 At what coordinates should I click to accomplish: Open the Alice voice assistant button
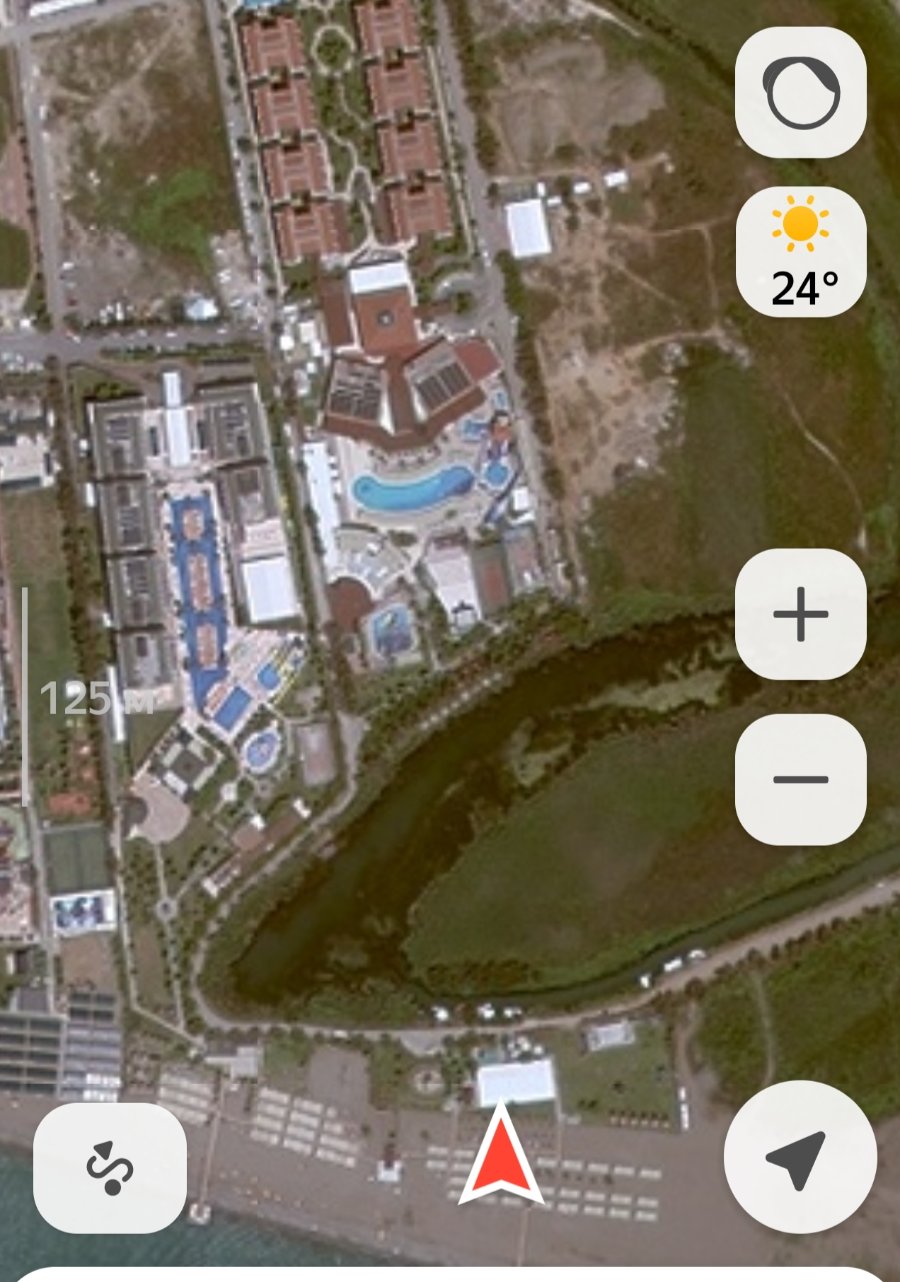(800, 92)
